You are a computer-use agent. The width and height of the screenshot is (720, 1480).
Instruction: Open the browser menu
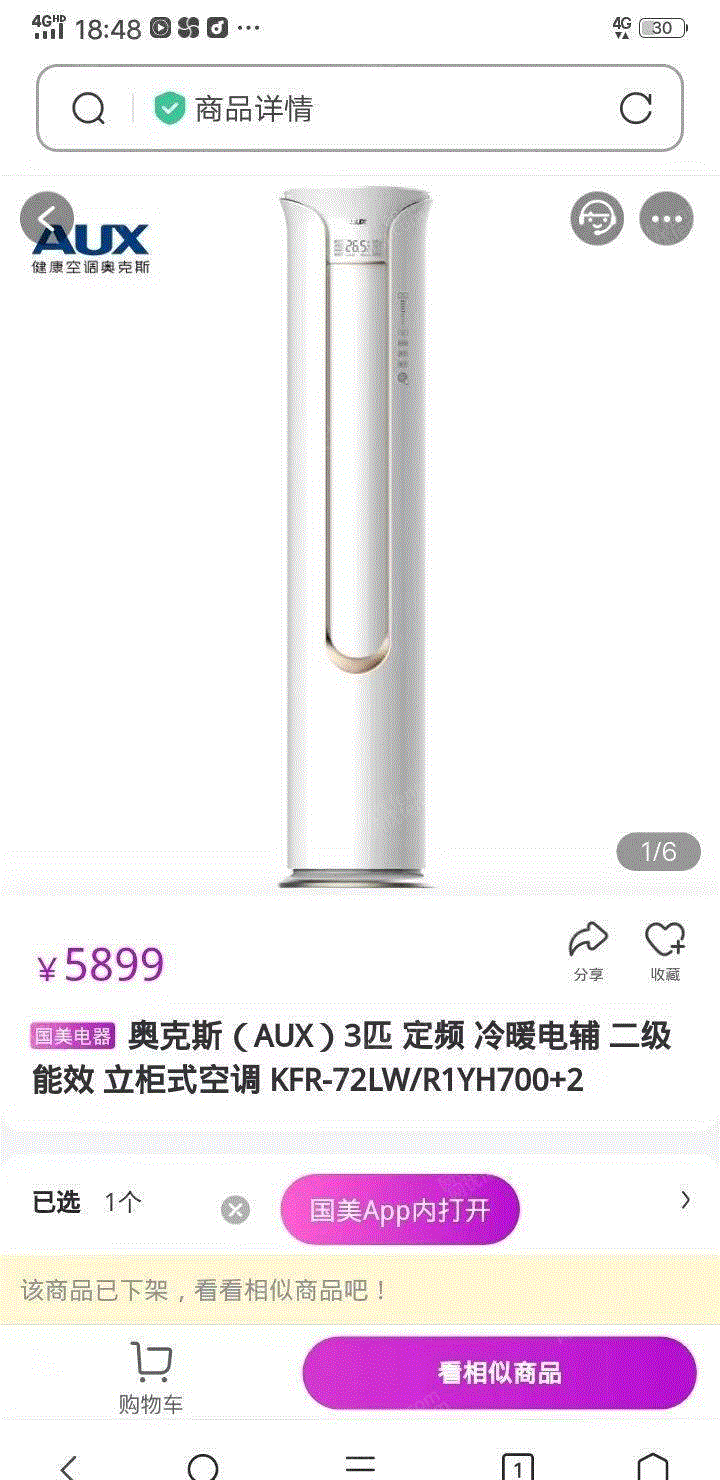tap(360, 1465)
